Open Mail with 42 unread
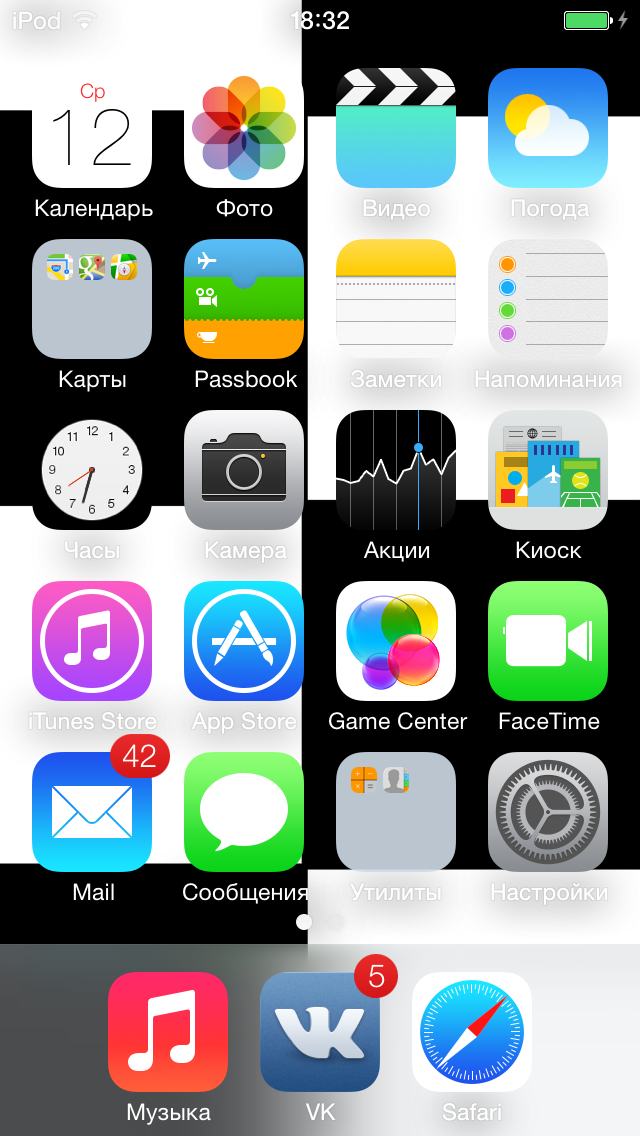This screenshot has height=1136, width=640. (x=92, y=812)
